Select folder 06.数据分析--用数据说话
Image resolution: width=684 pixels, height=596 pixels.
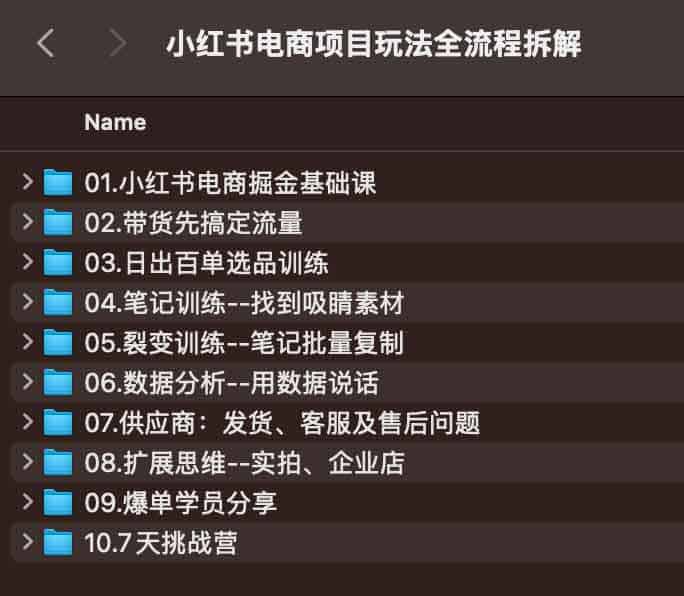pyautogui.click(x=232, y=383)
